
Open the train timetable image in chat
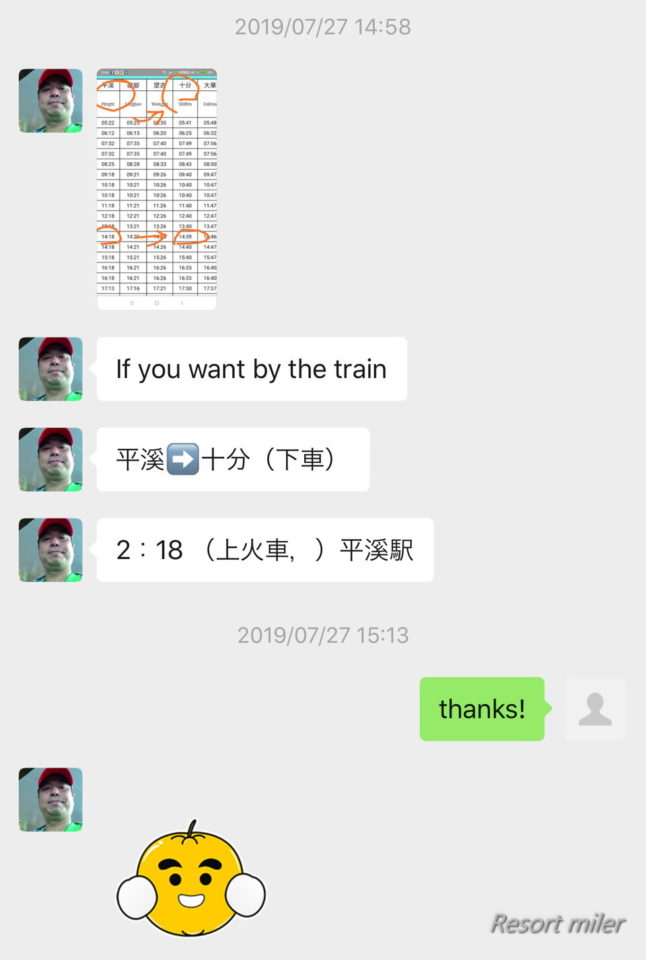click(157, 189)
